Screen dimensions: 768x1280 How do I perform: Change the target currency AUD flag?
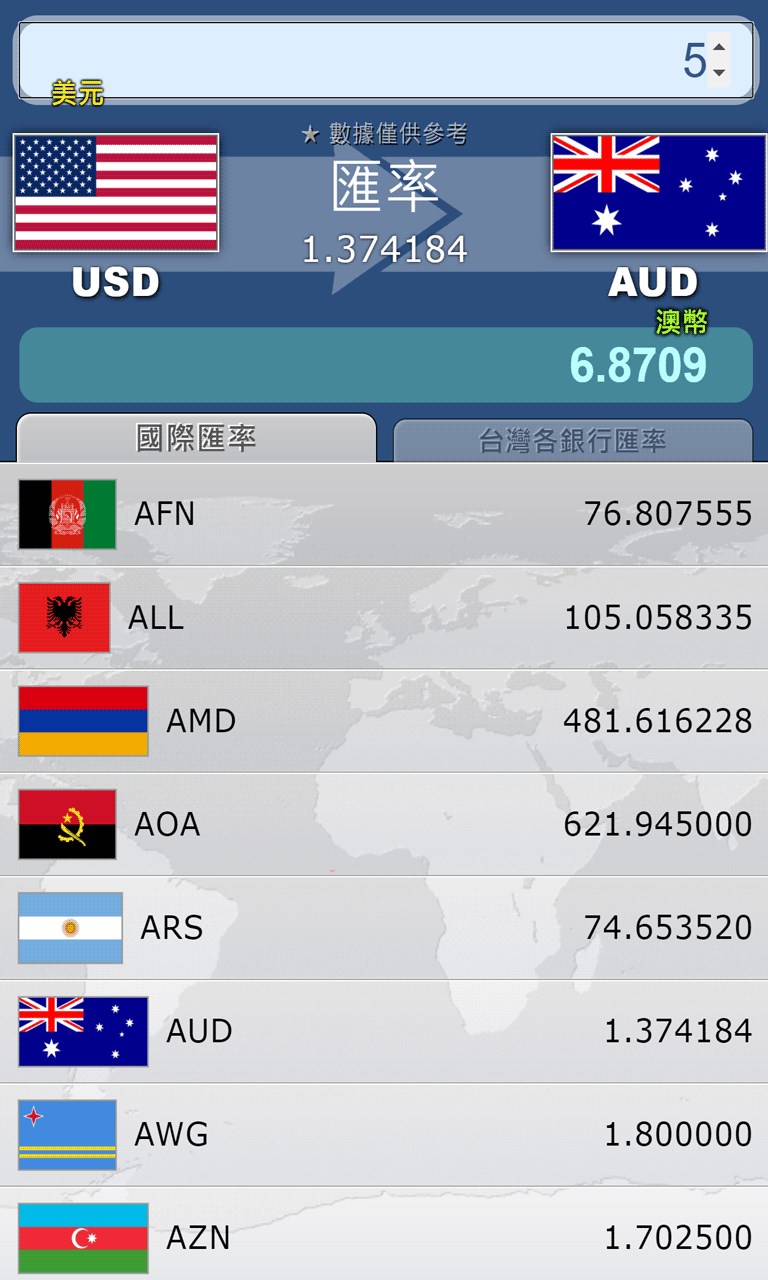[658, 192]
